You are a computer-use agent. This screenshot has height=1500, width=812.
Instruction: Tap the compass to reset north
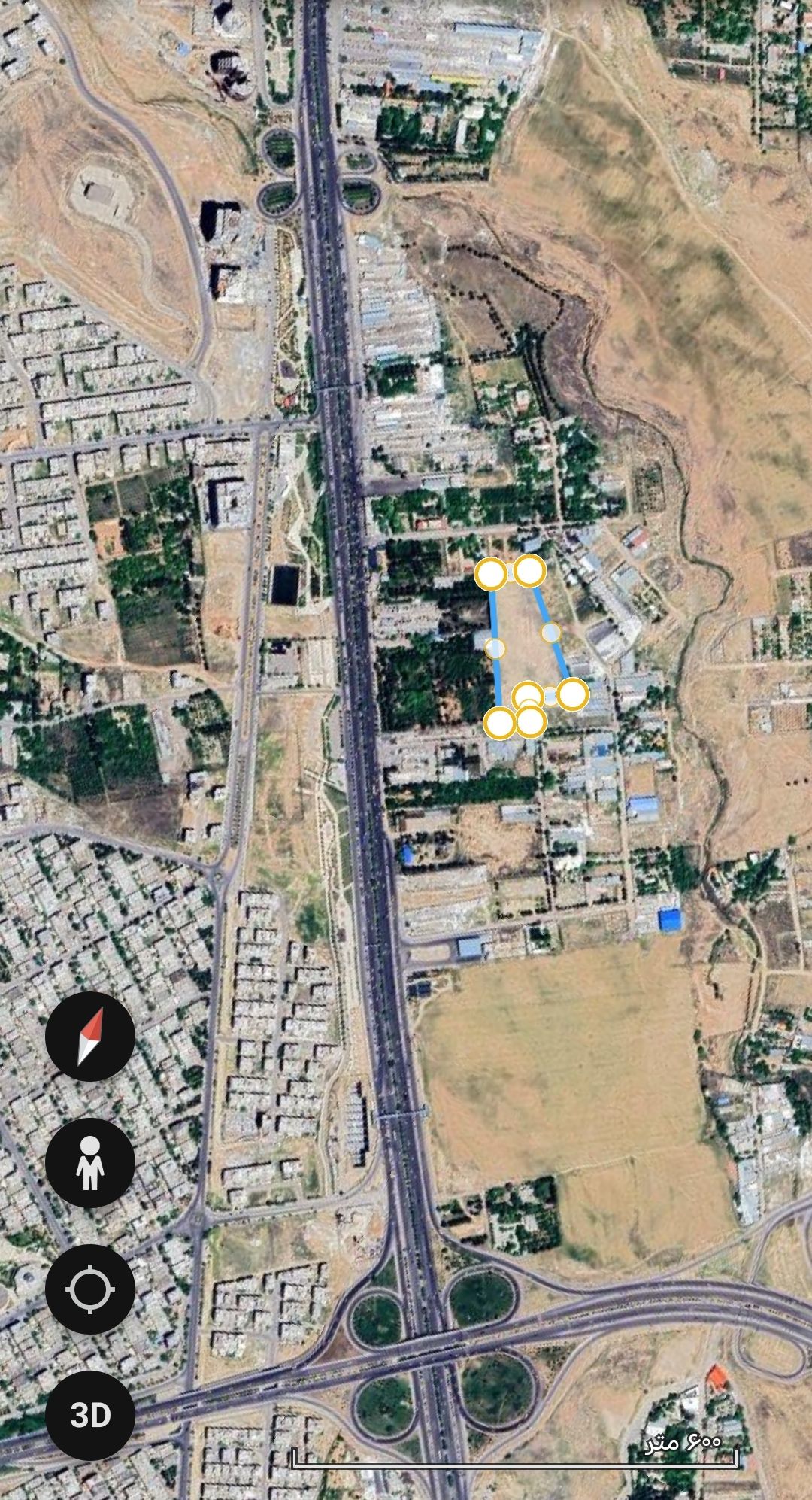90,1036
